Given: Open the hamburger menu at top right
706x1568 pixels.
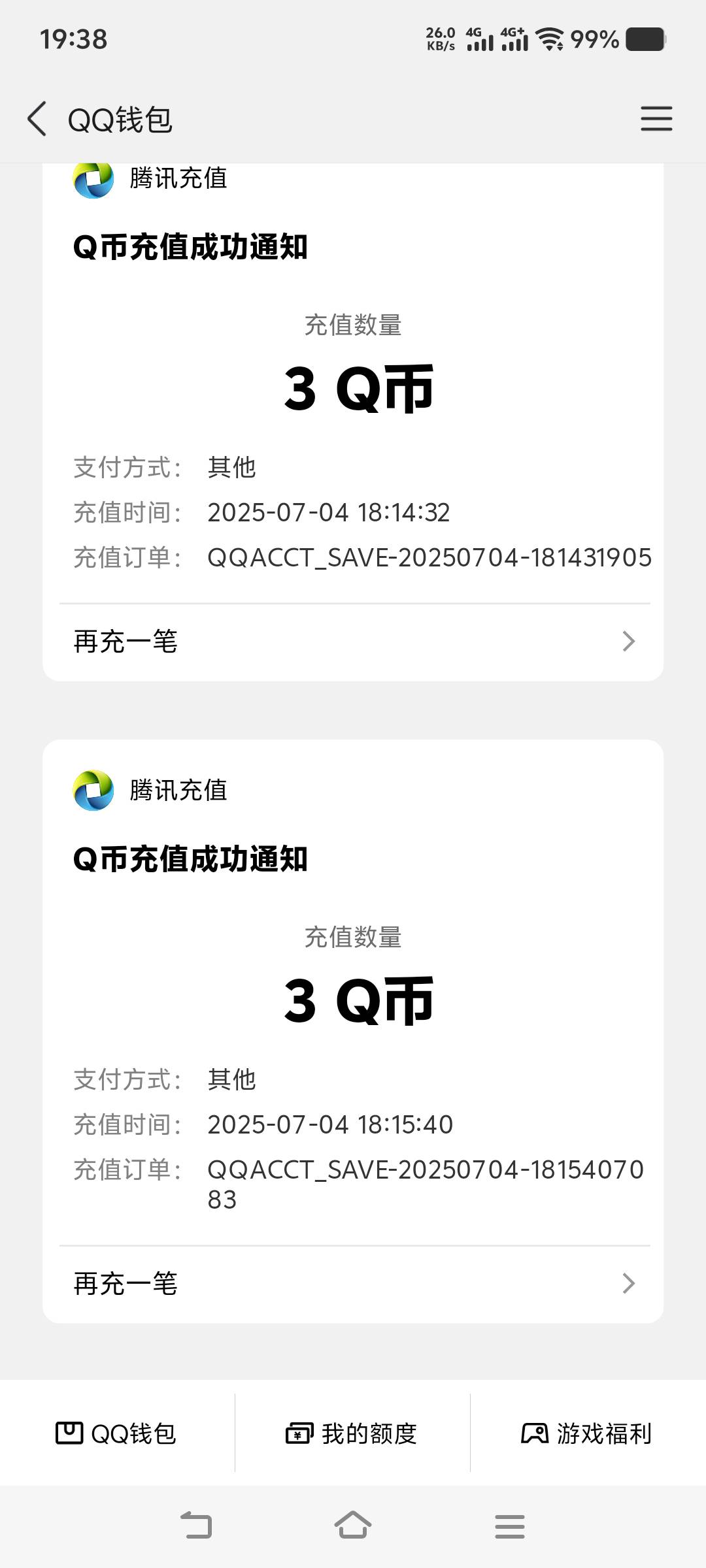Looking at the screenshot, I should pos(656,119).
